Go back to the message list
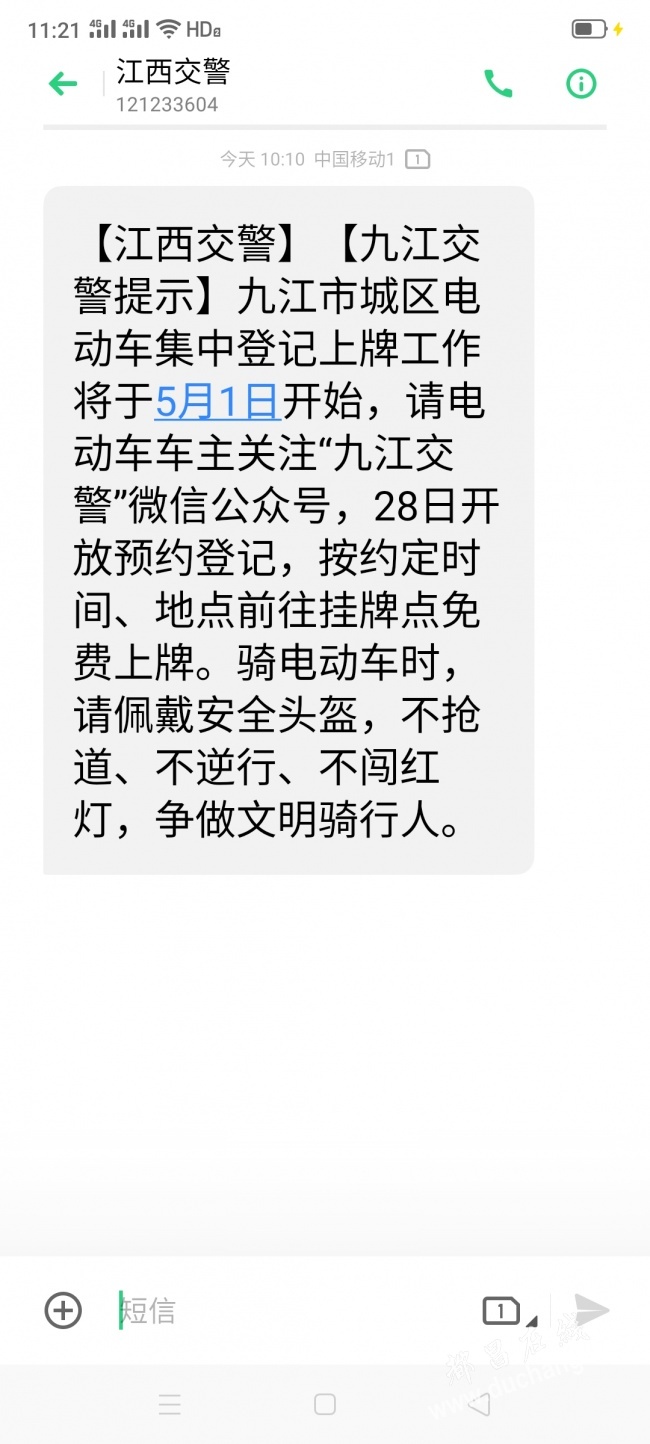 (63, 84)
